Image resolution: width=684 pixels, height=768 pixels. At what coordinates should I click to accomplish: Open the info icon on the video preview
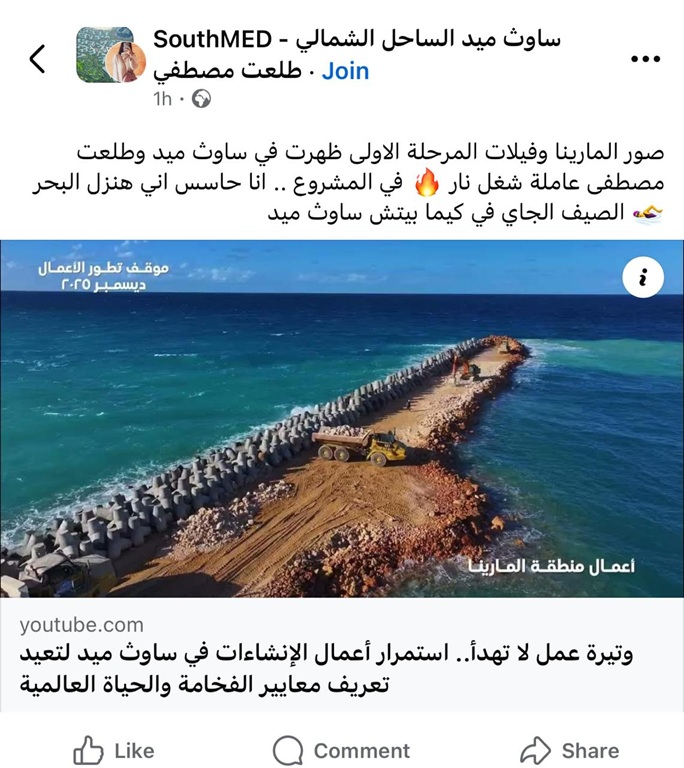643,278
